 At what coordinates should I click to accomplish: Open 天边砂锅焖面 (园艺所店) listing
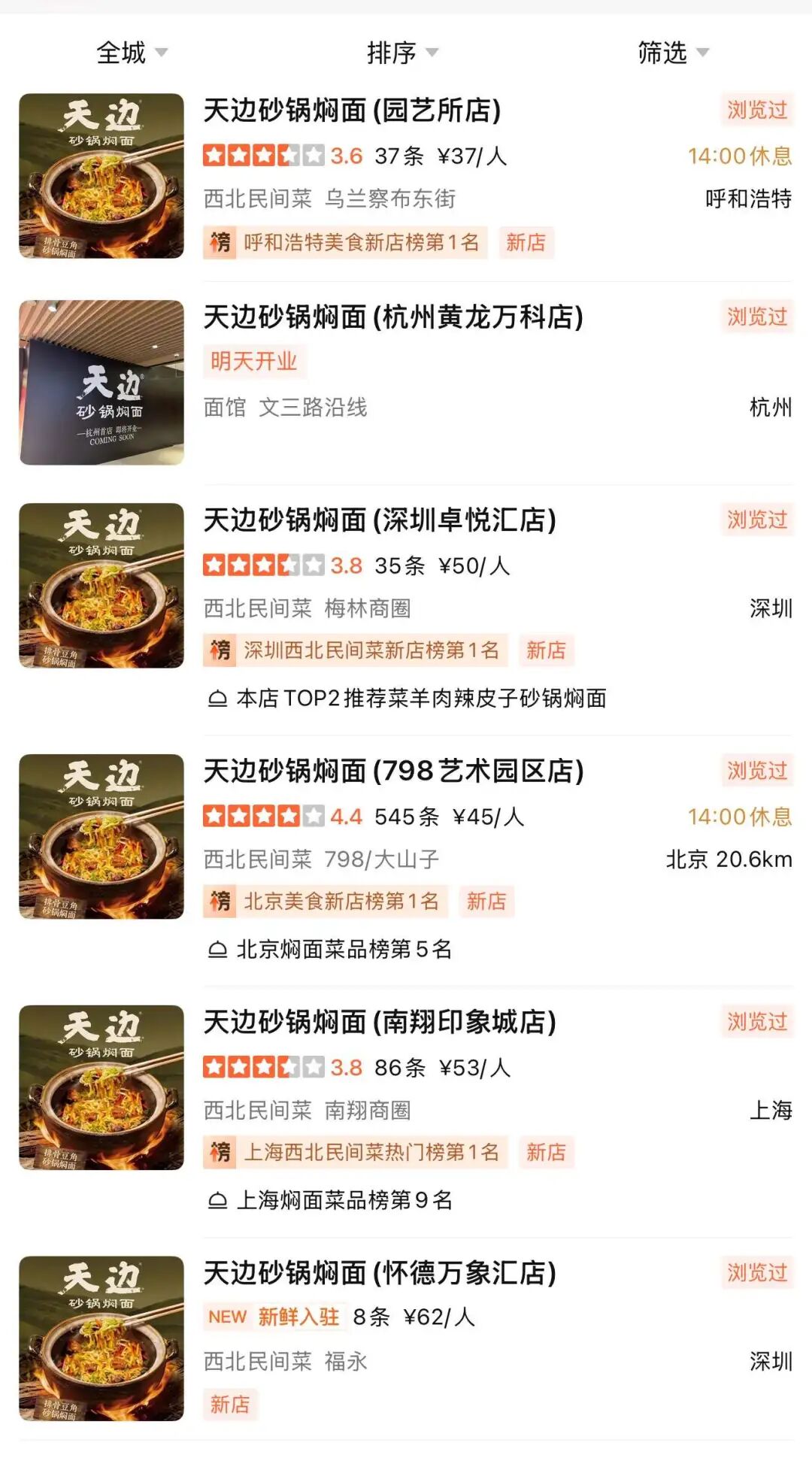click(x=352, y=111)
